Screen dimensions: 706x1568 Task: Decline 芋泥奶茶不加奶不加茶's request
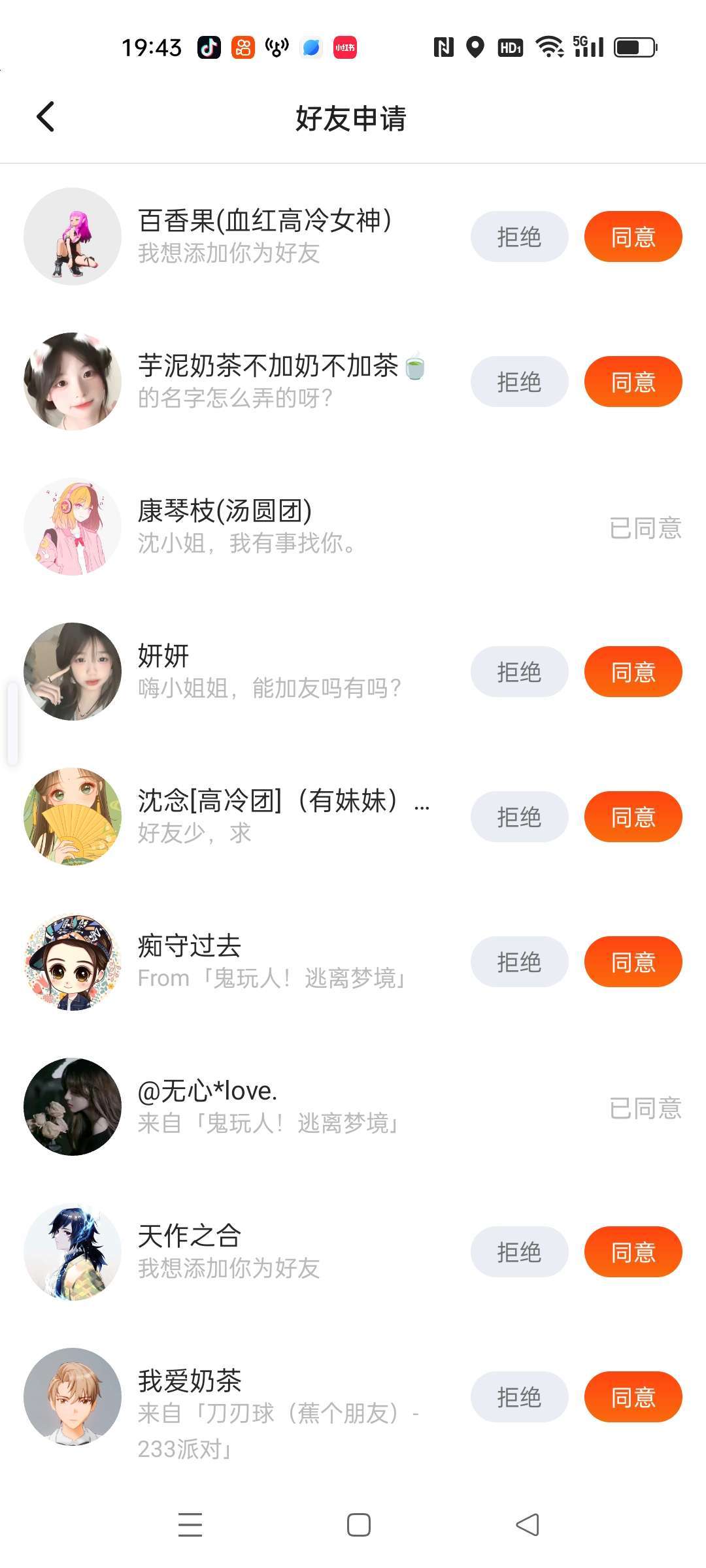tap(519, 382)
